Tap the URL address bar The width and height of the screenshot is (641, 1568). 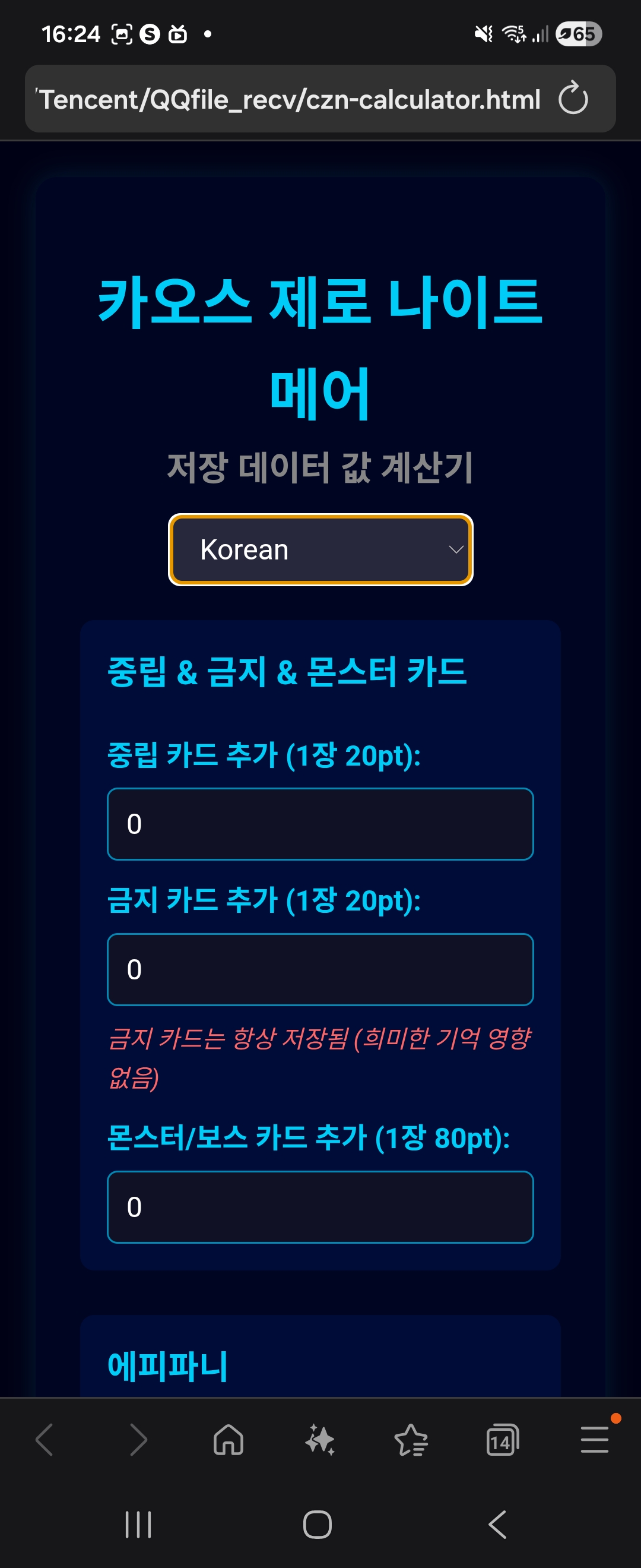click(x=290, y=99)
